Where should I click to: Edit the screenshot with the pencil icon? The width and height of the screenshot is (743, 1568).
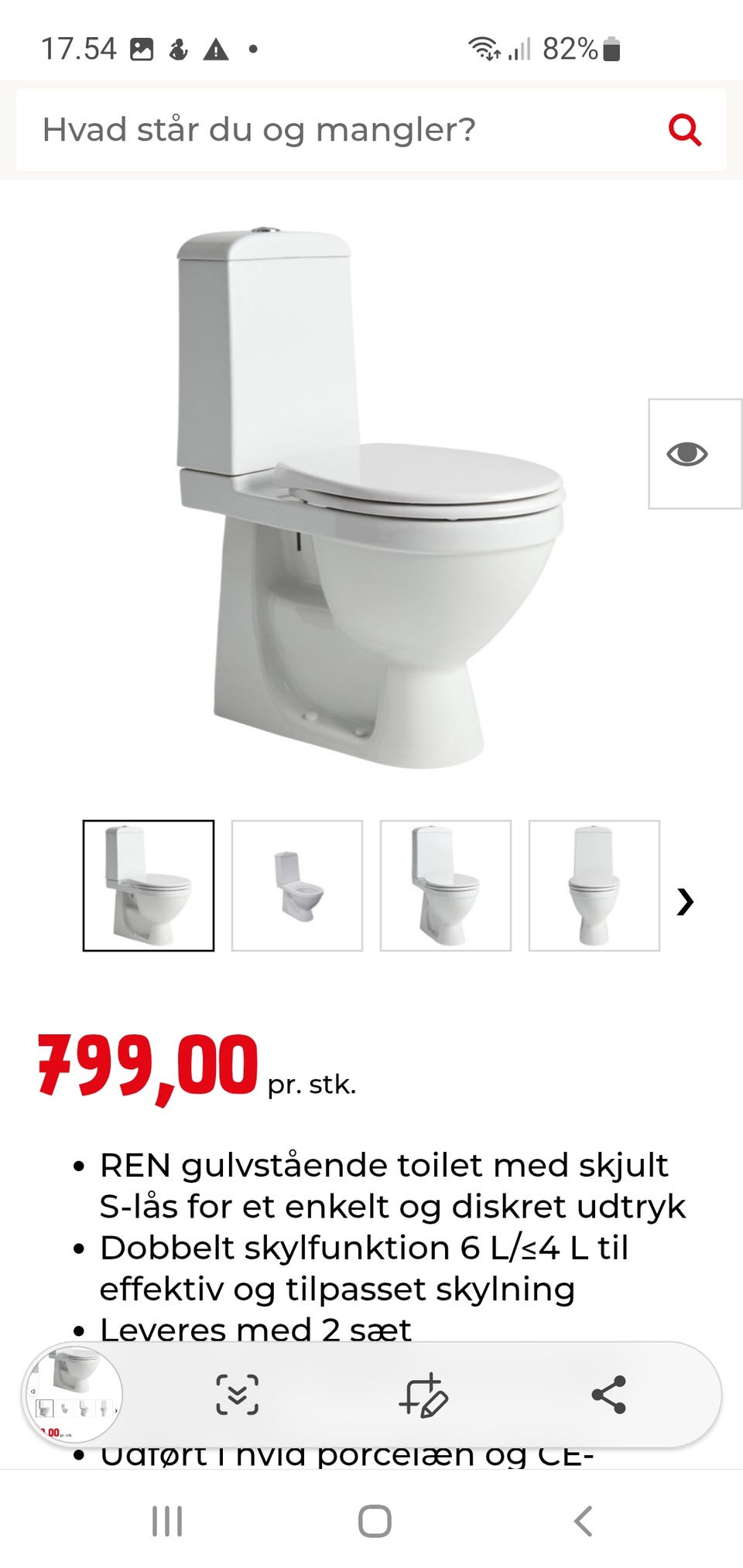(x=423, y=1395)
